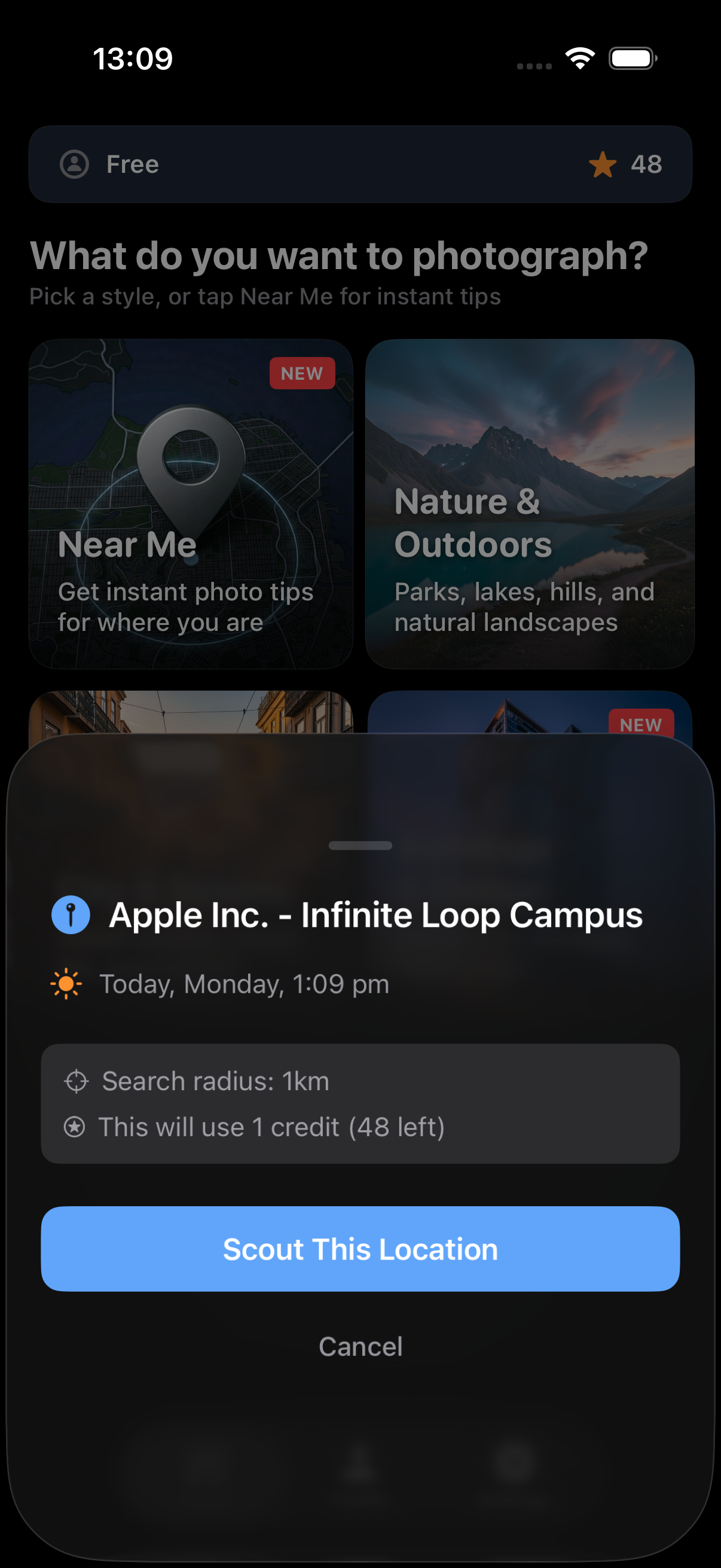
Task: Tap the Free plan label
Action: pyautogui.click(x=133, y=164)
